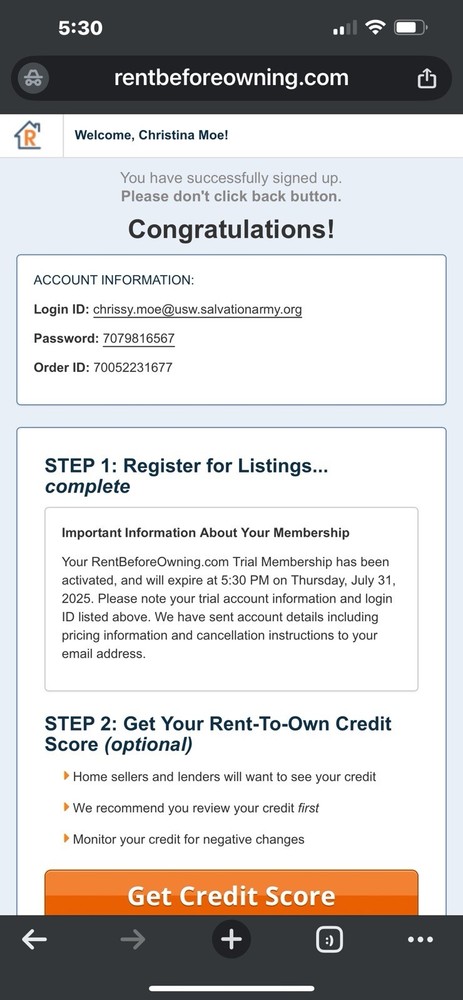This screenshot has height=1000, width=463.
Task: Tap the underlined login email address
Action: pos(197,310)
